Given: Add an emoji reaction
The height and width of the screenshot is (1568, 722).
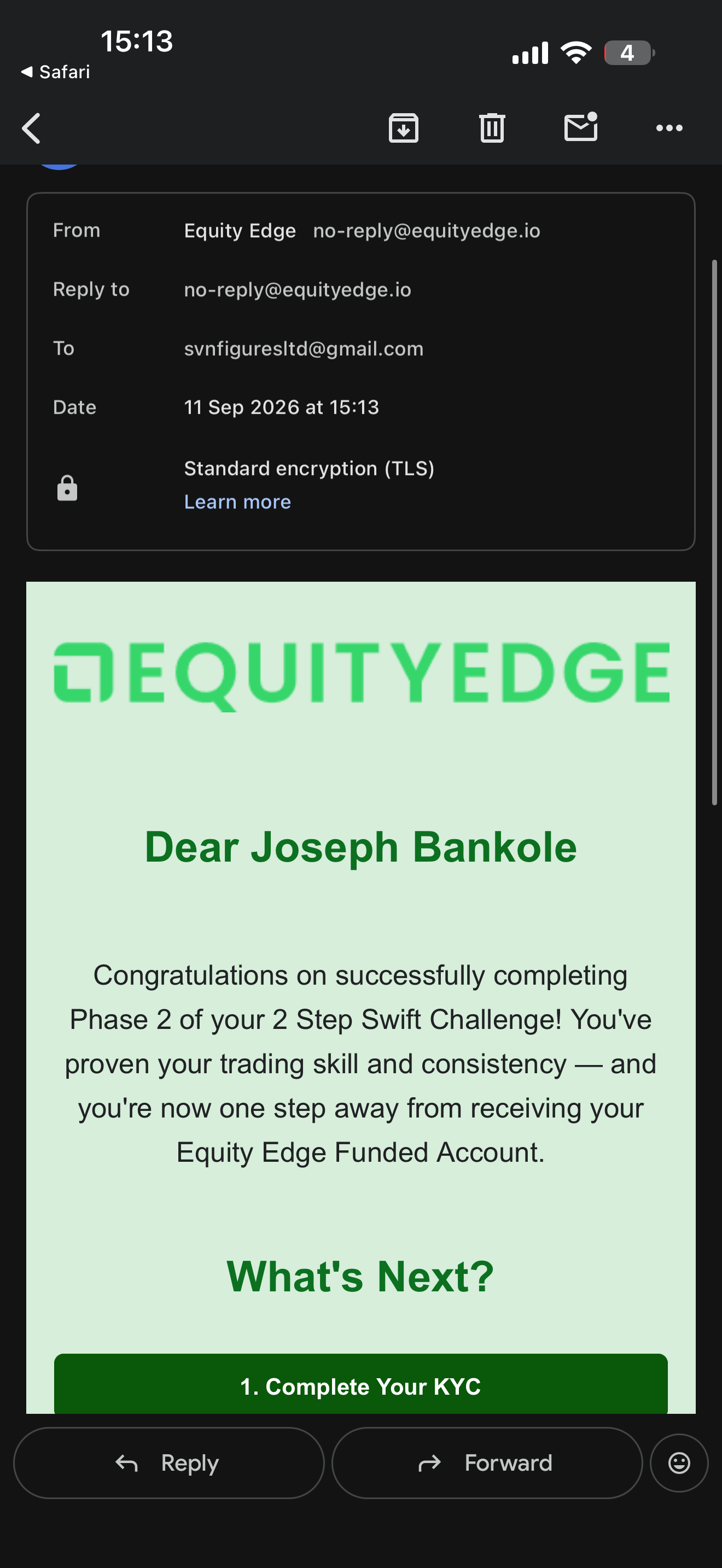Looking at the screenshot, I should (x=679, y=1462).
